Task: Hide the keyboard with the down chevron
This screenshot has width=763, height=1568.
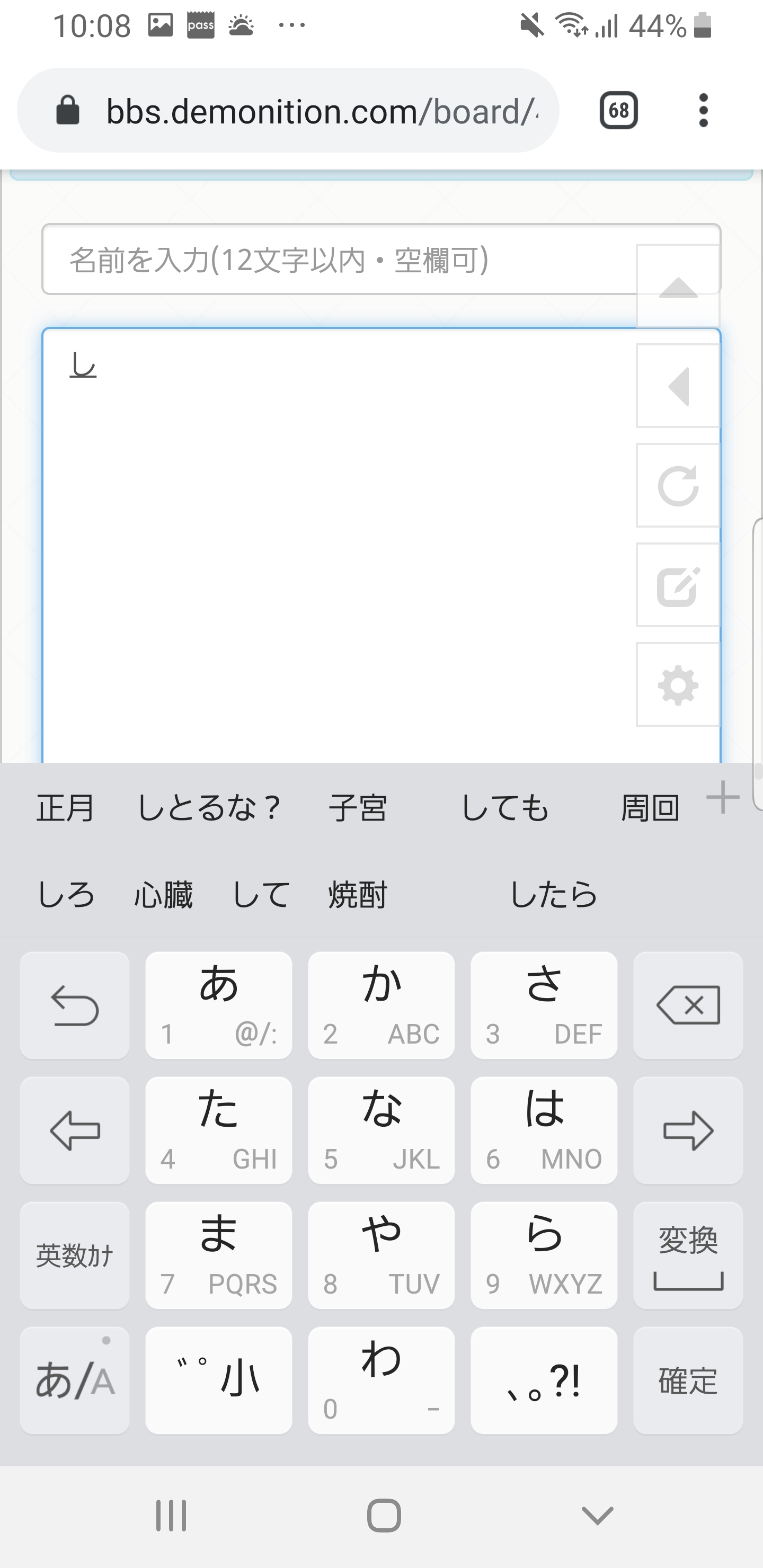Action: click(x=597, y=1515)
